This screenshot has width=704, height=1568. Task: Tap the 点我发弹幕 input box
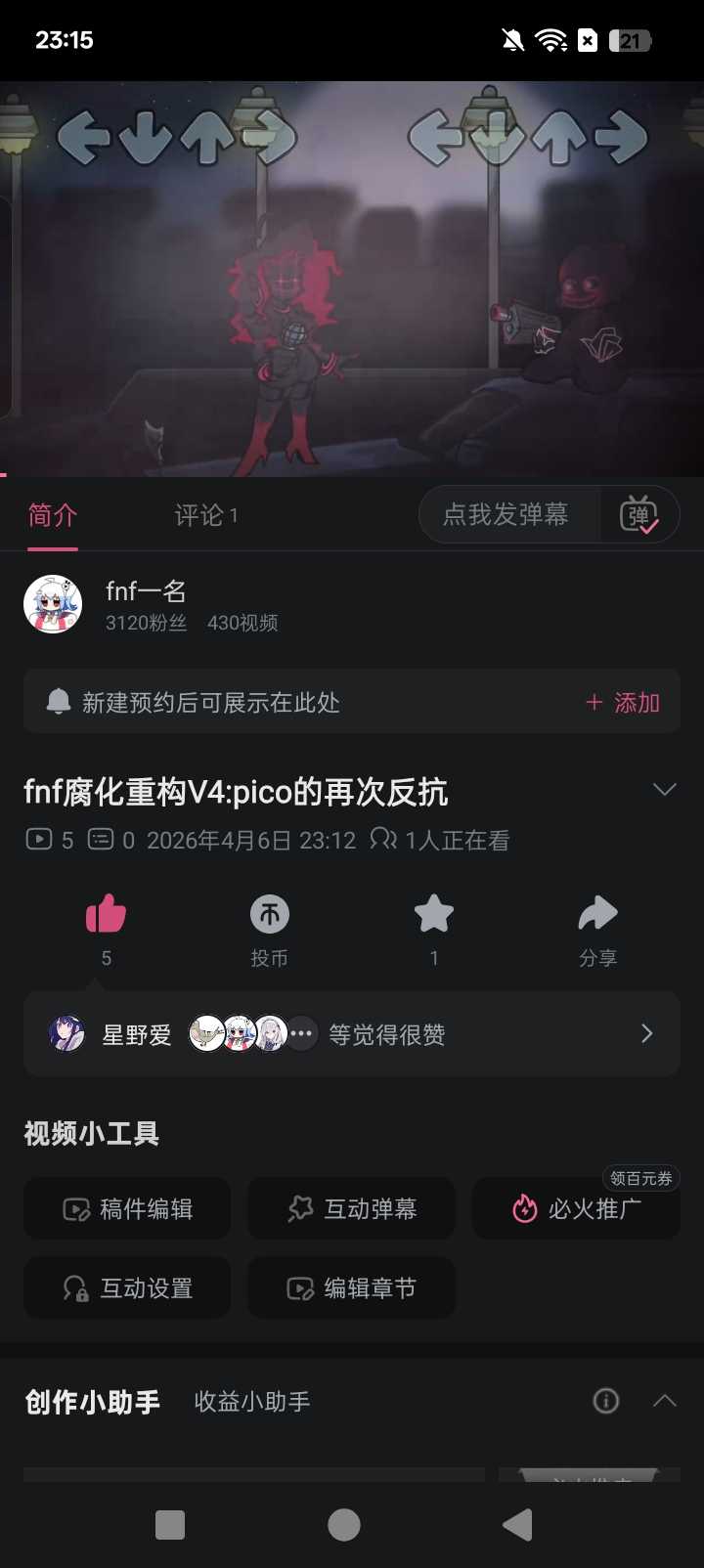pyautogui.click(x=506, y=515)
